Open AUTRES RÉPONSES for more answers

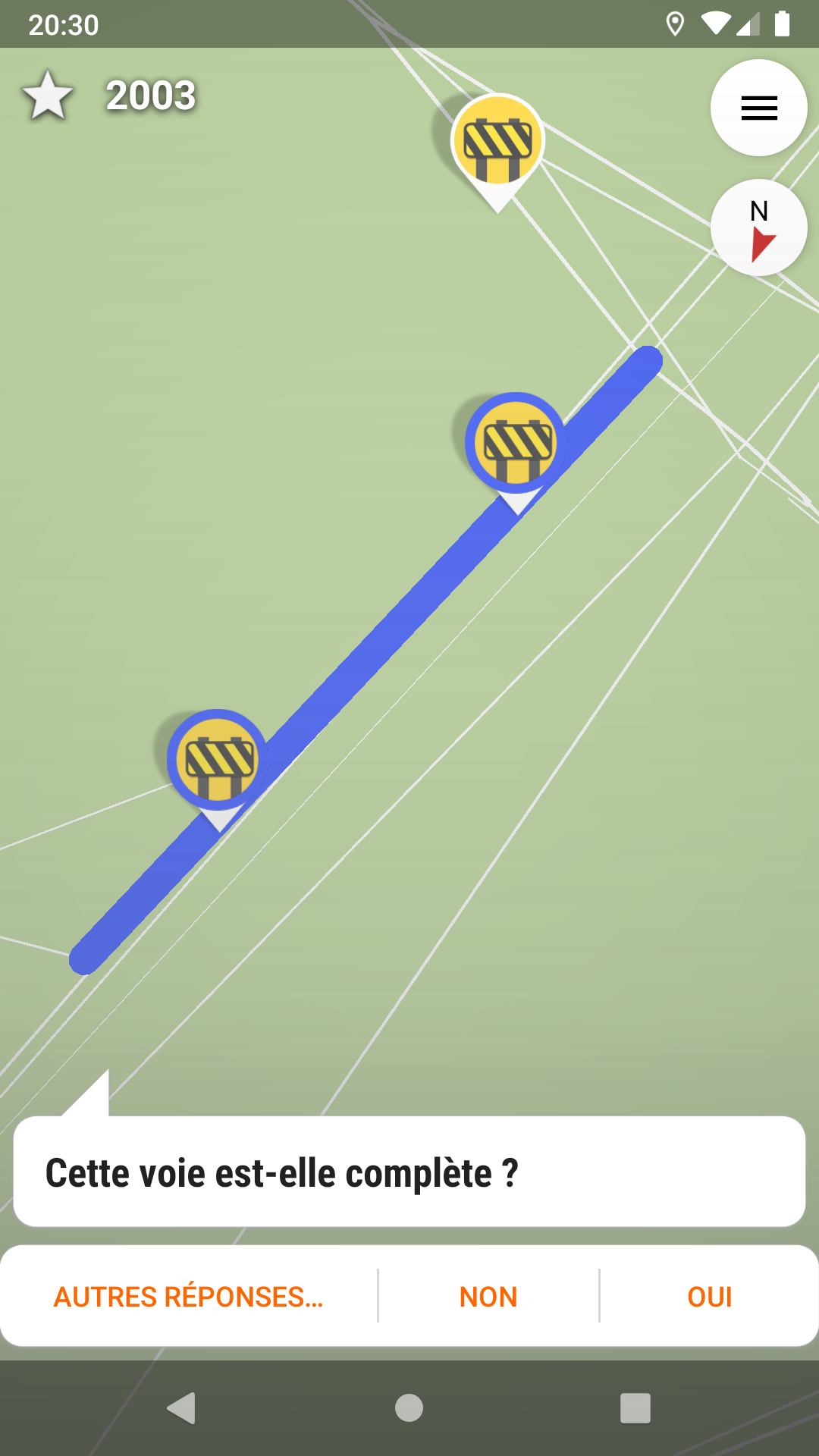click(189, 1297)
